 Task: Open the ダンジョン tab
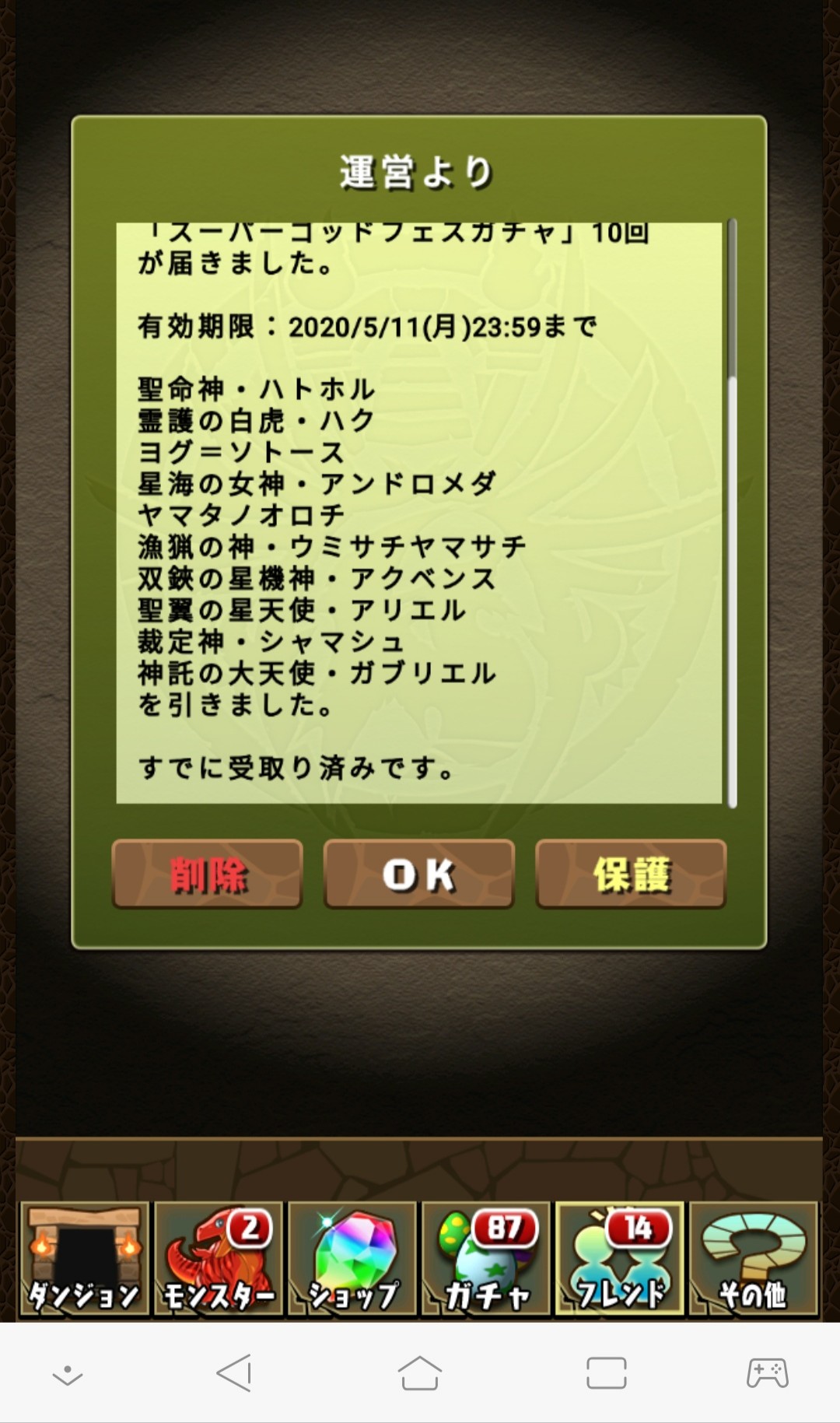point(84,1259)
